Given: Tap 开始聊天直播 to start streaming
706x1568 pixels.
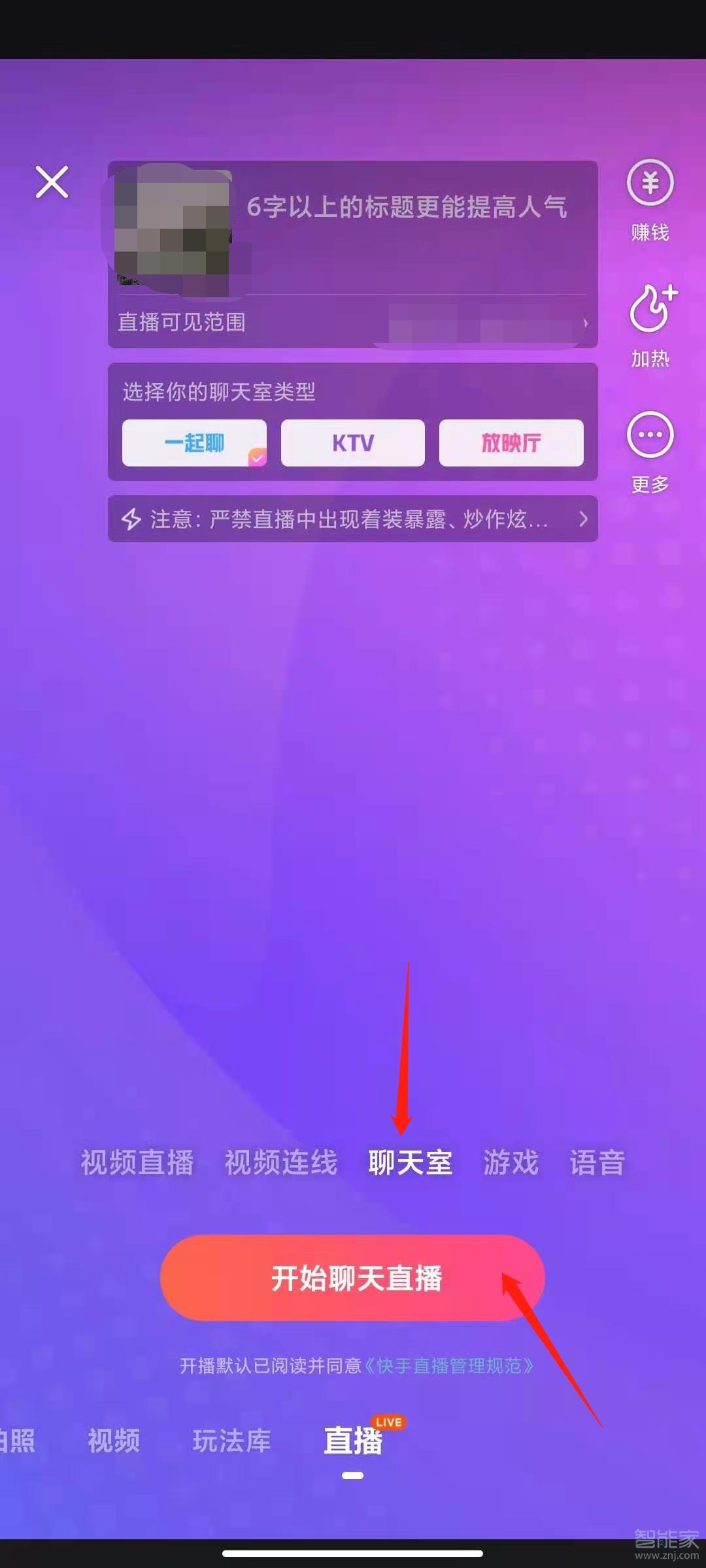Looking at the screenshot, I should pyautogui.click(x=352, y=1278).
